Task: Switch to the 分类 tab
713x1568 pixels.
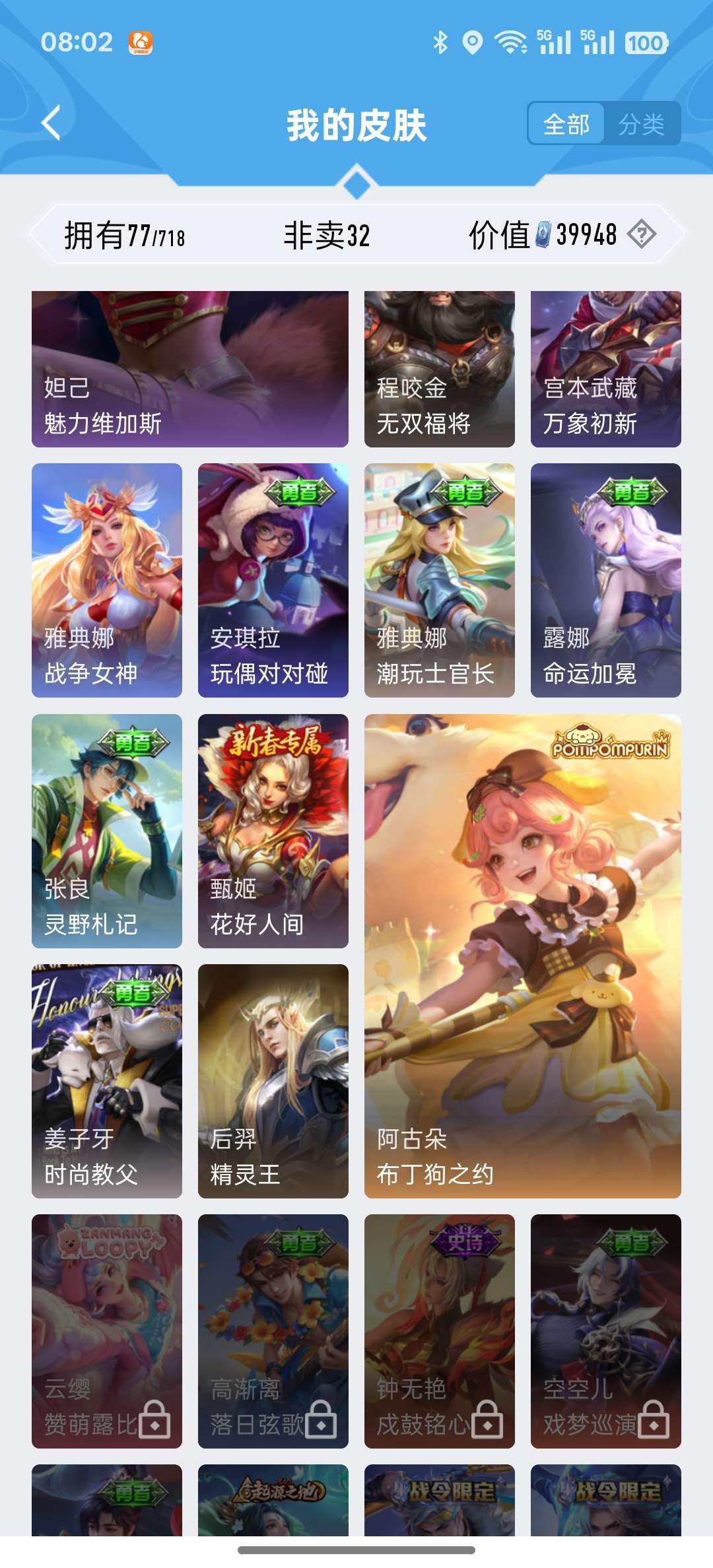Action: 641,123
